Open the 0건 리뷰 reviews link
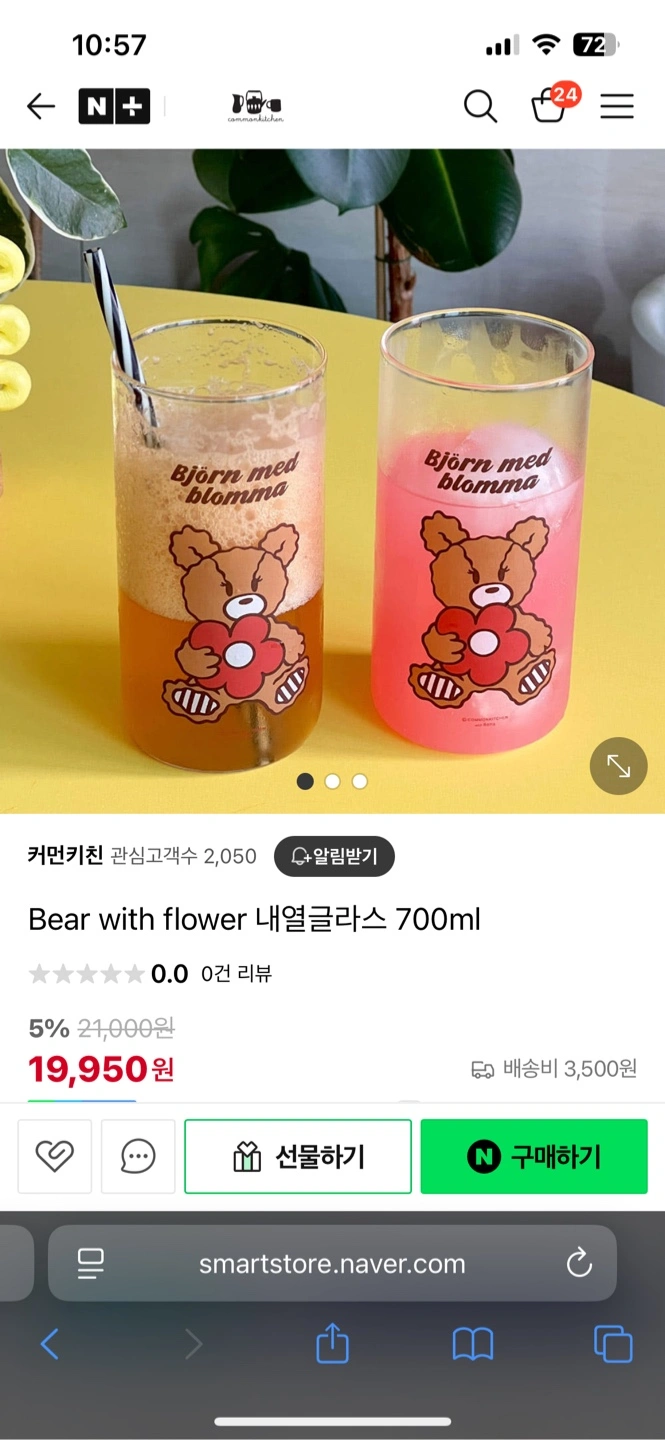Image resolution: width=665 pixels, height=1440 pixels. tap(237, 974)
